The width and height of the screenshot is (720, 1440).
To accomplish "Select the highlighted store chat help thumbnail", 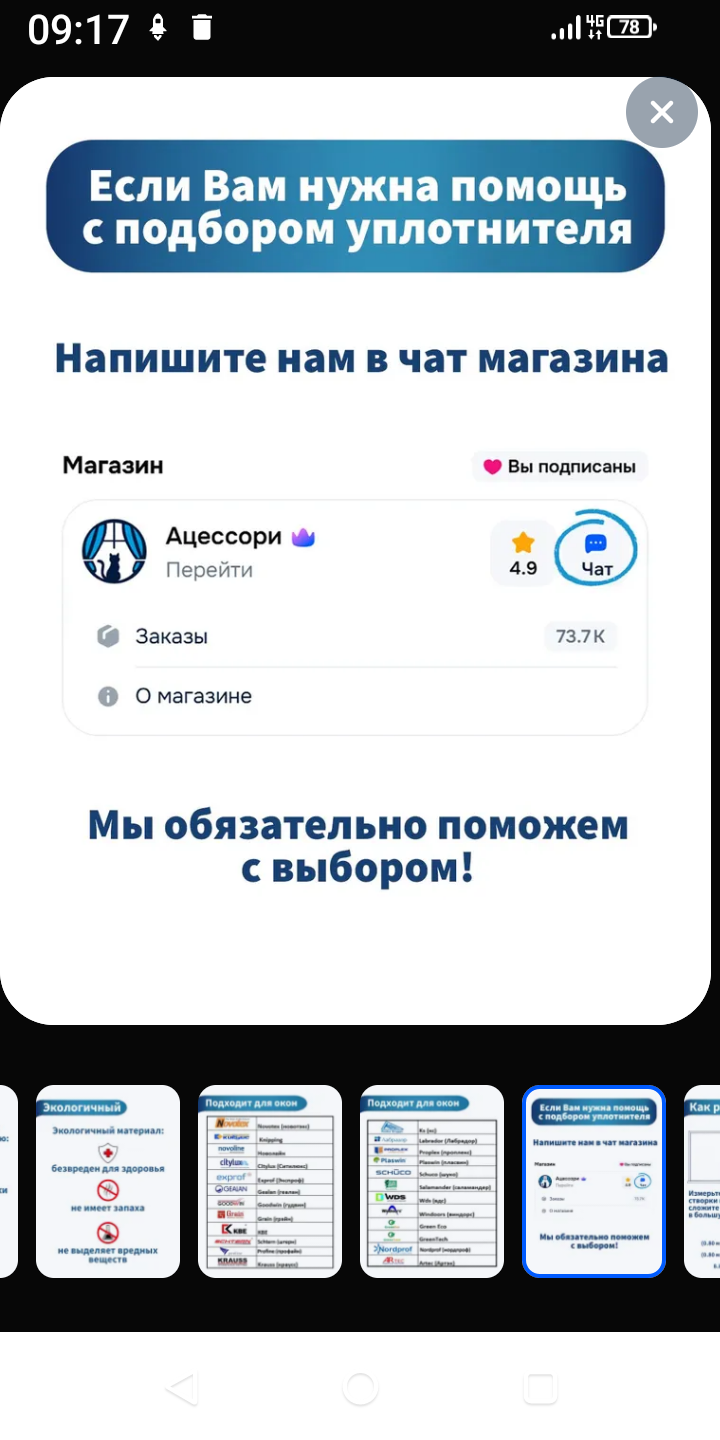I will [594, 1181].
